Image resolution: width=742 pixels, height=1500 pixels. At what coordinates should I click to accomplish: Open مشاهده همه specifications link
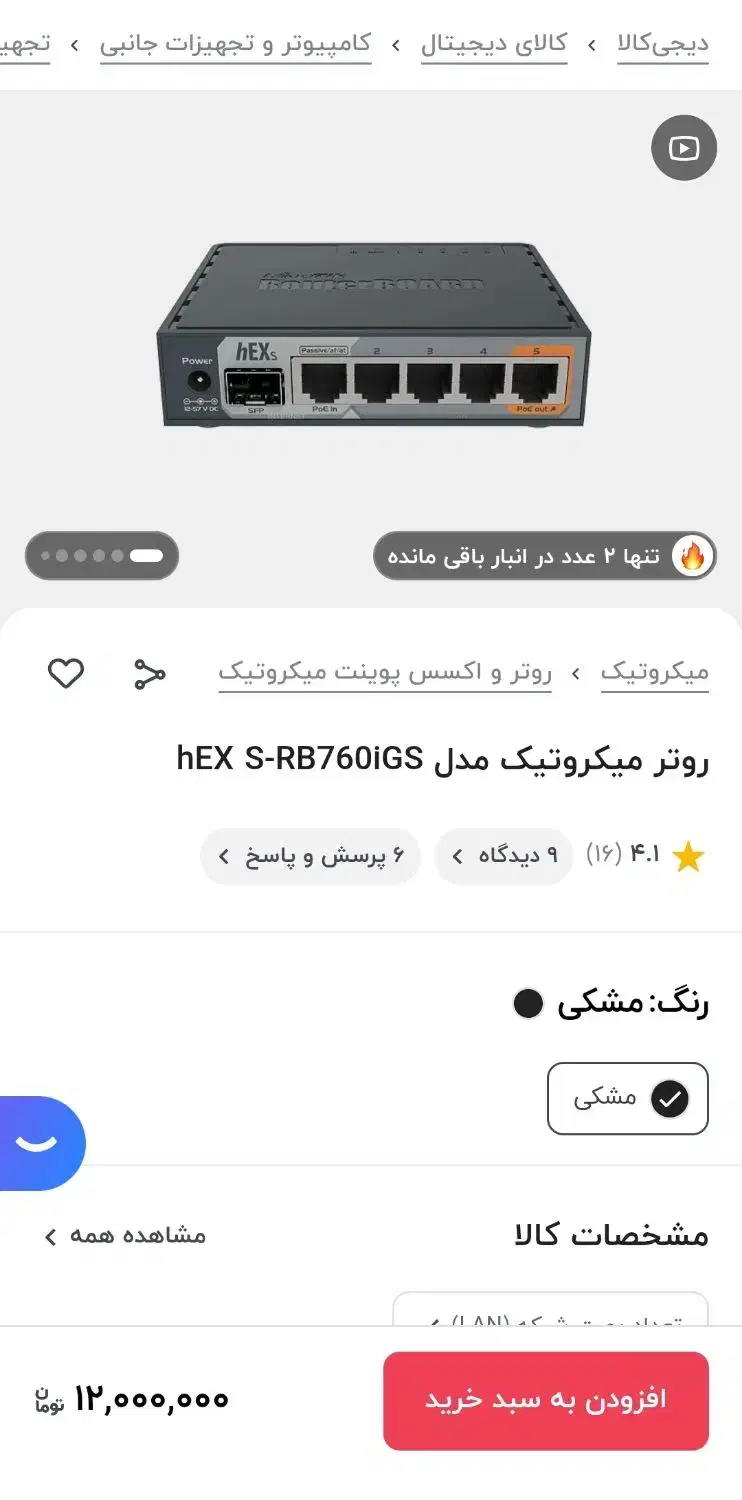coord(125,1235)
